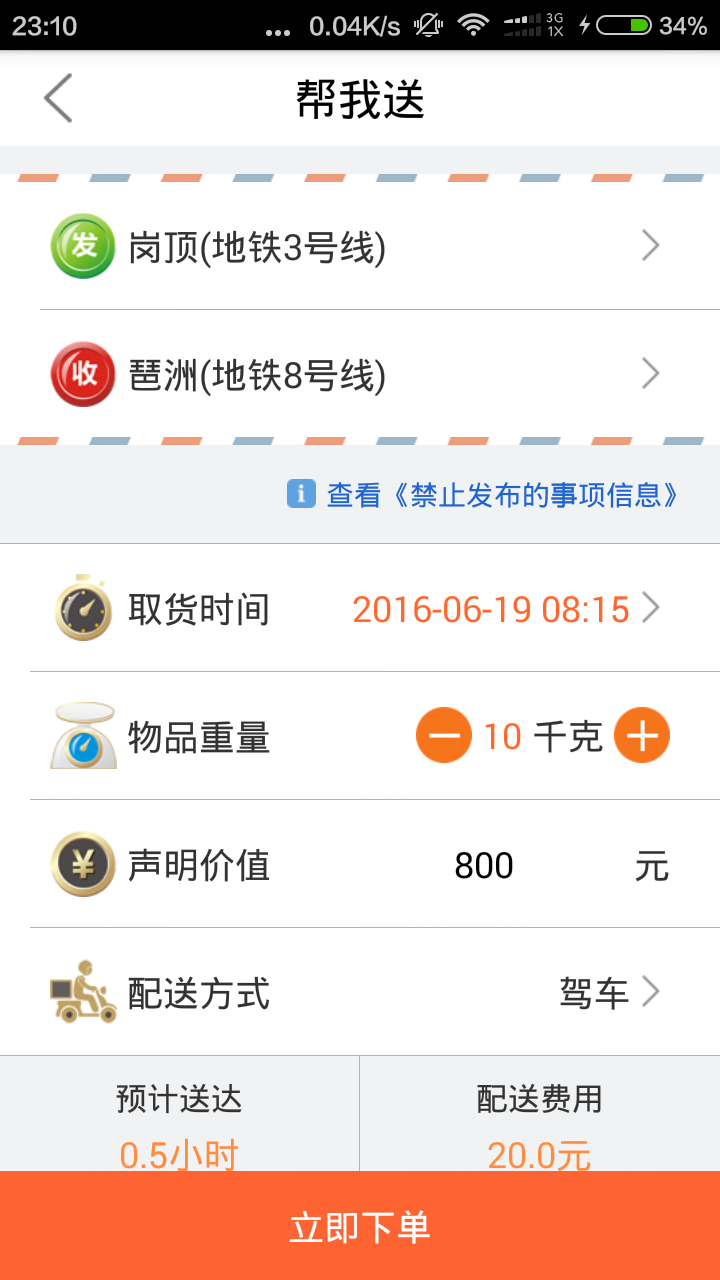Open sender address 岗顶(地铁3号线)

(360, 246)
